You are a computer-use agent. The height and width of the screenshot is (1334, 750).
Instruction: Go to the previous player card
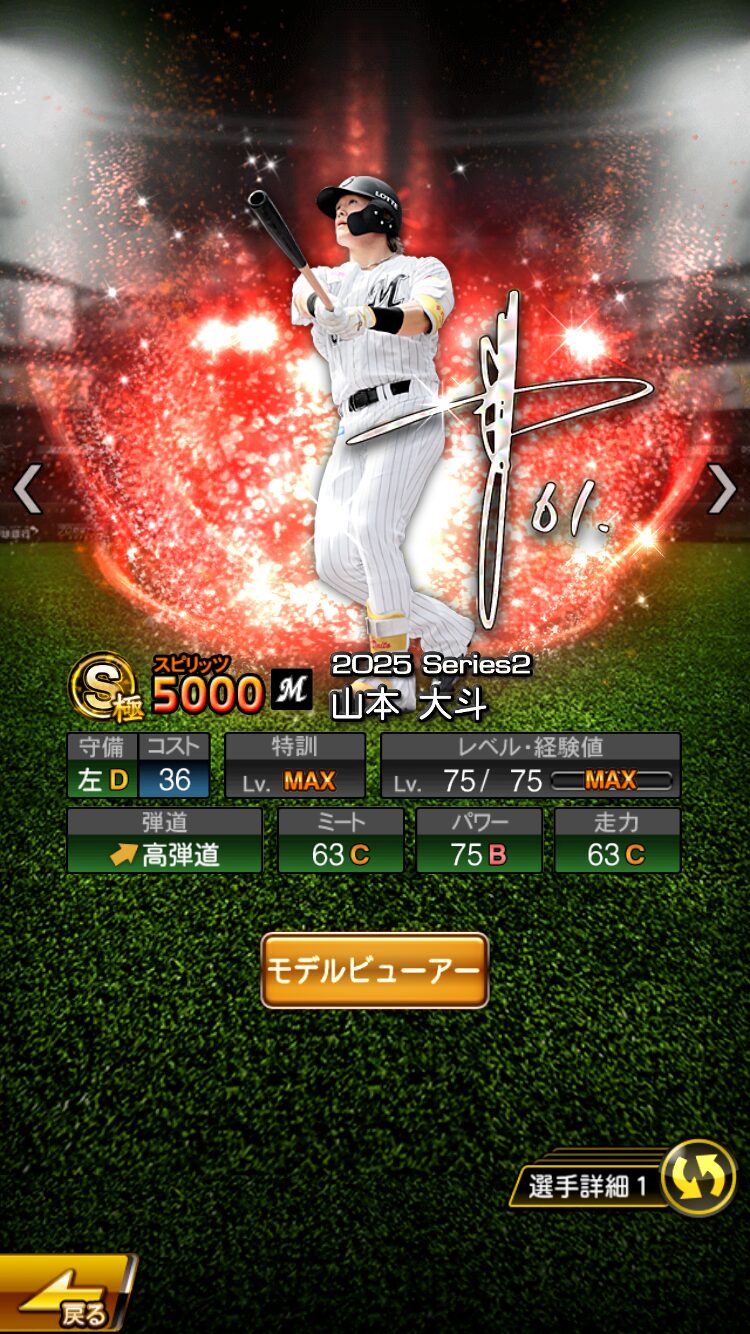27,489
